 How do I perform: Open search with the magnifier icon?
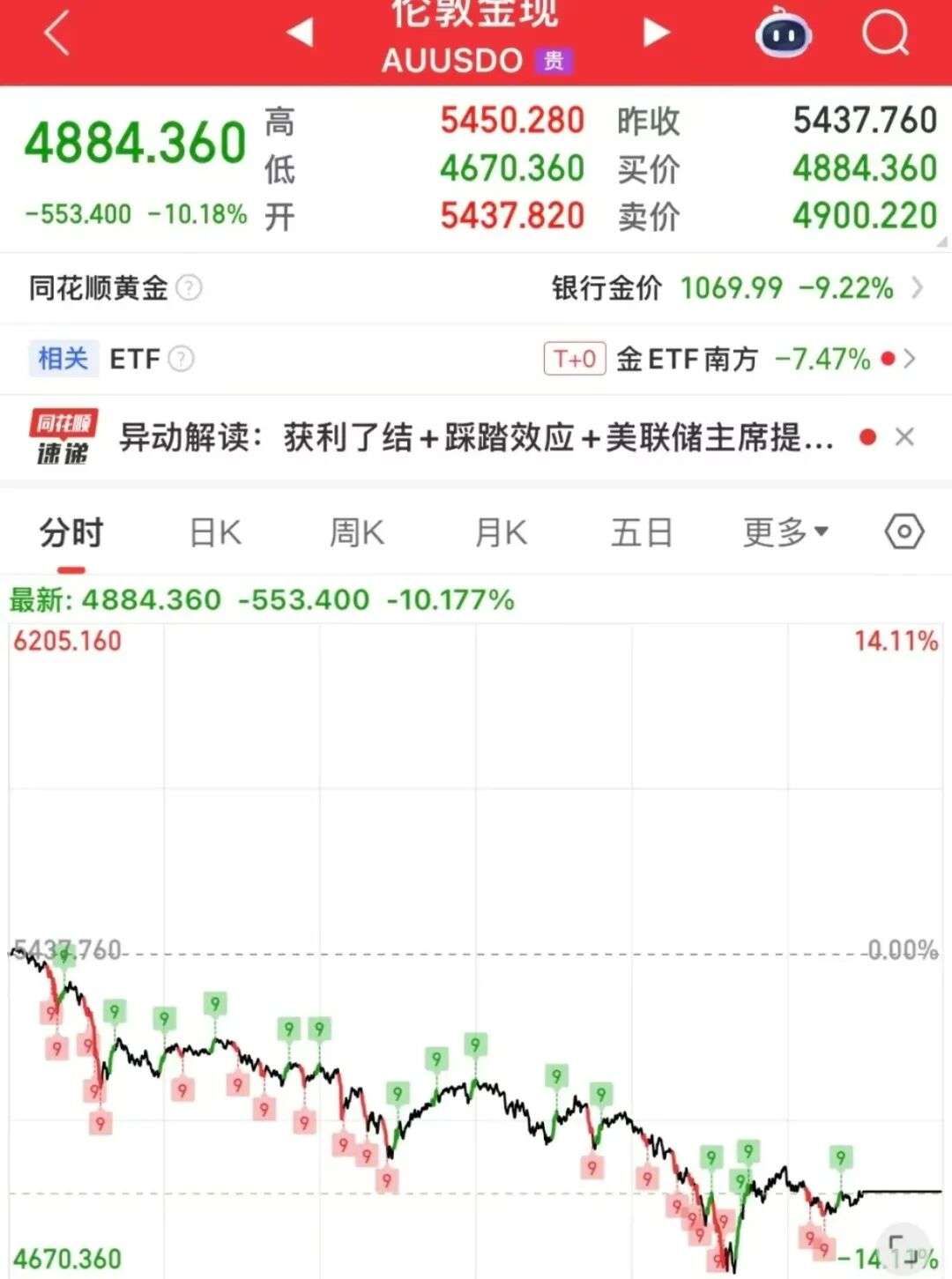pyautogui.click(x=885, y=34)
